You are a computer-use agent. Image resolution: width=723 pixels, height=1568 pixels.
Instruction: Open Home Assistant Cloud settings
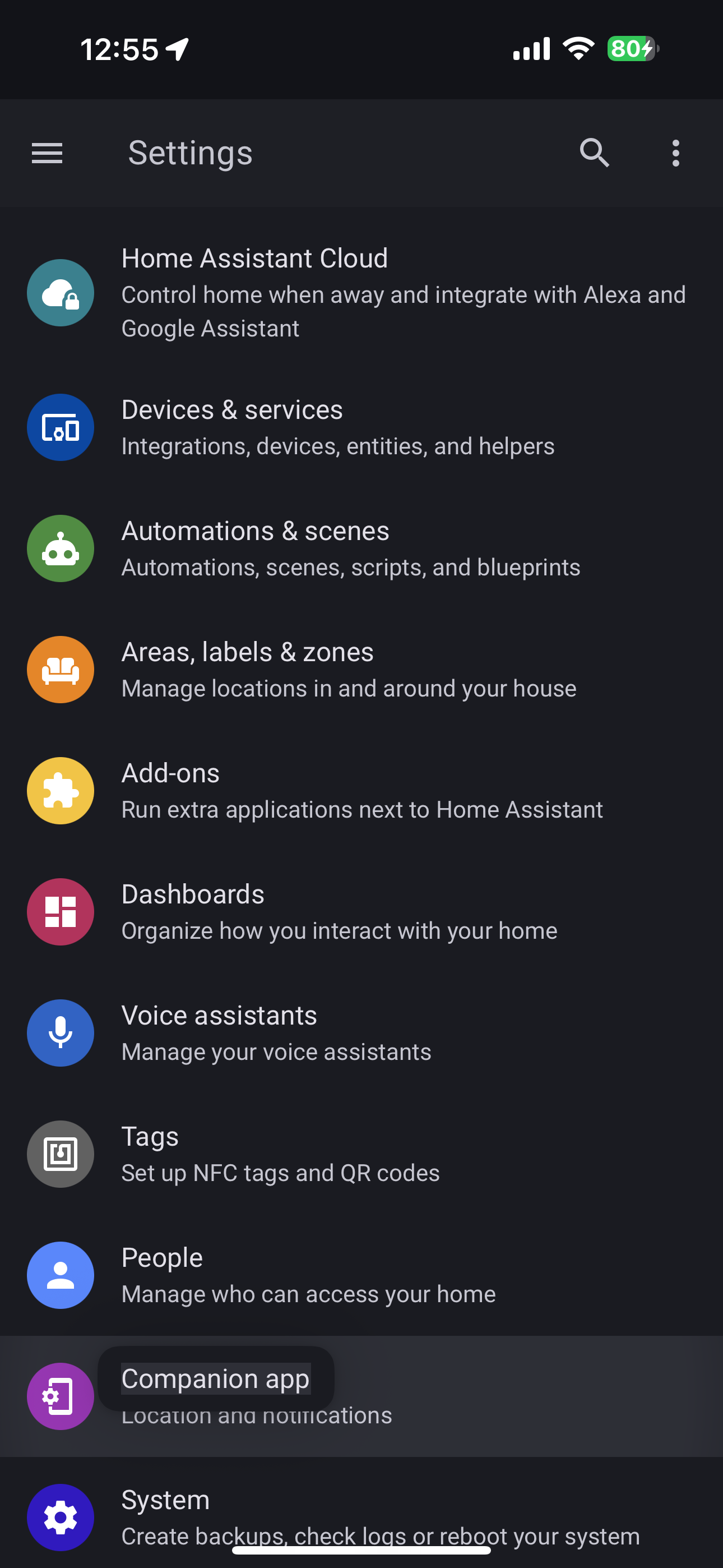pos(361,292)
